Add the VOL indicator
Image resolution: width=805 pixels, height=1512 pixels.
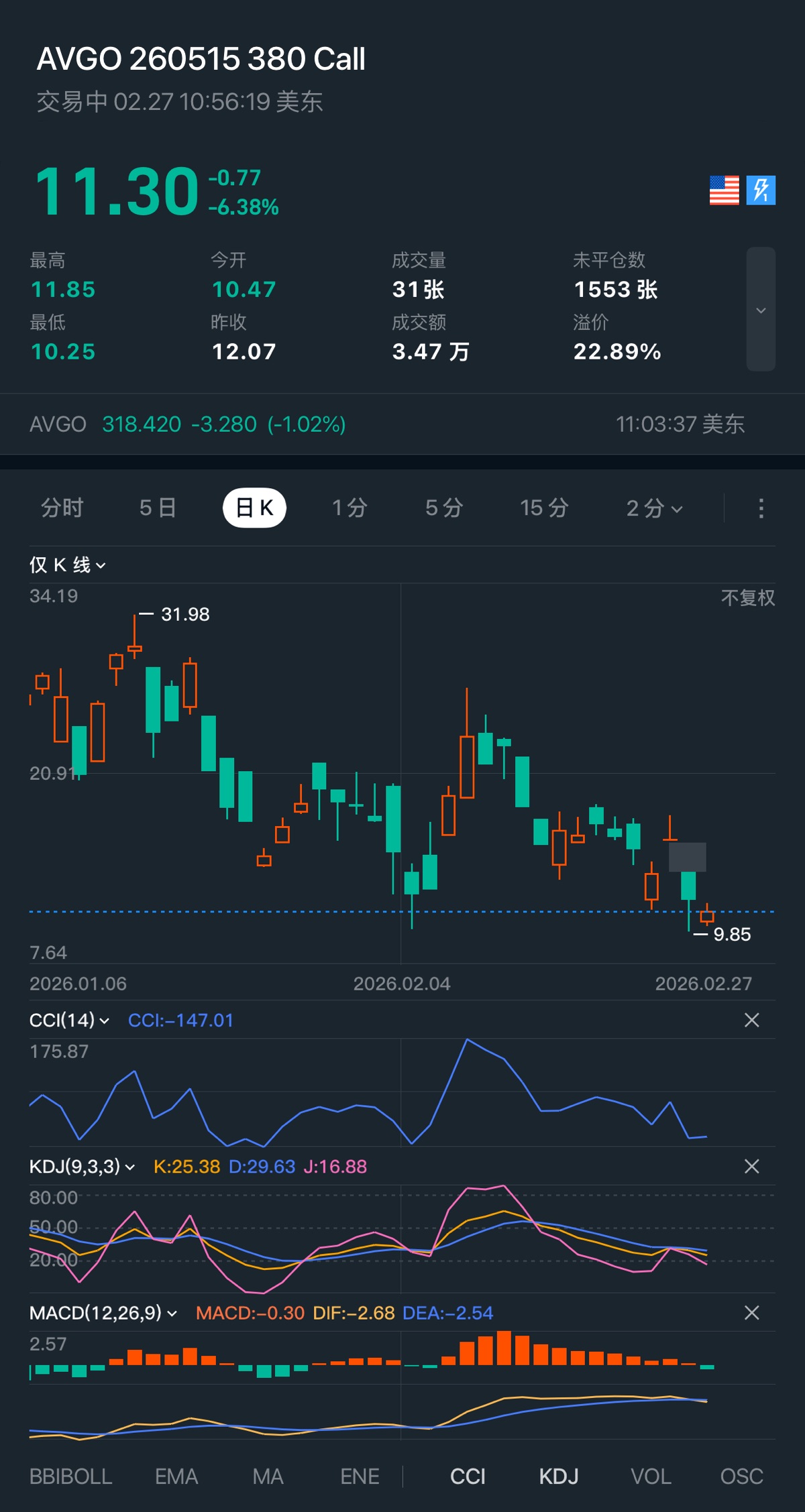tap(651, 1476)
